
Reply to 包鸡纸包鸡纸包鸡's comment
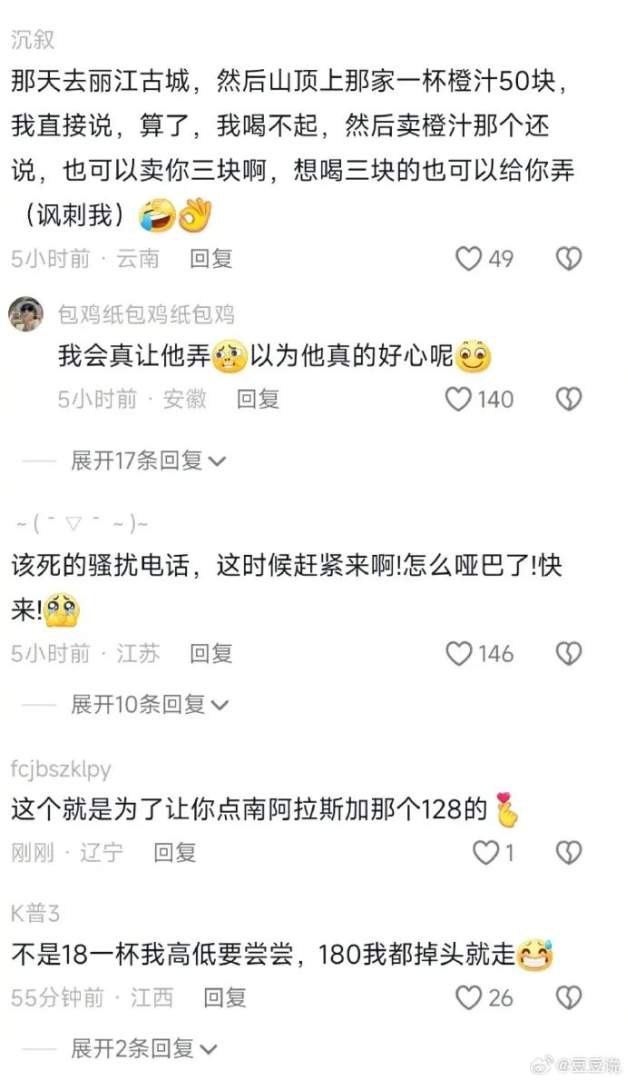(x=257, y=399)
